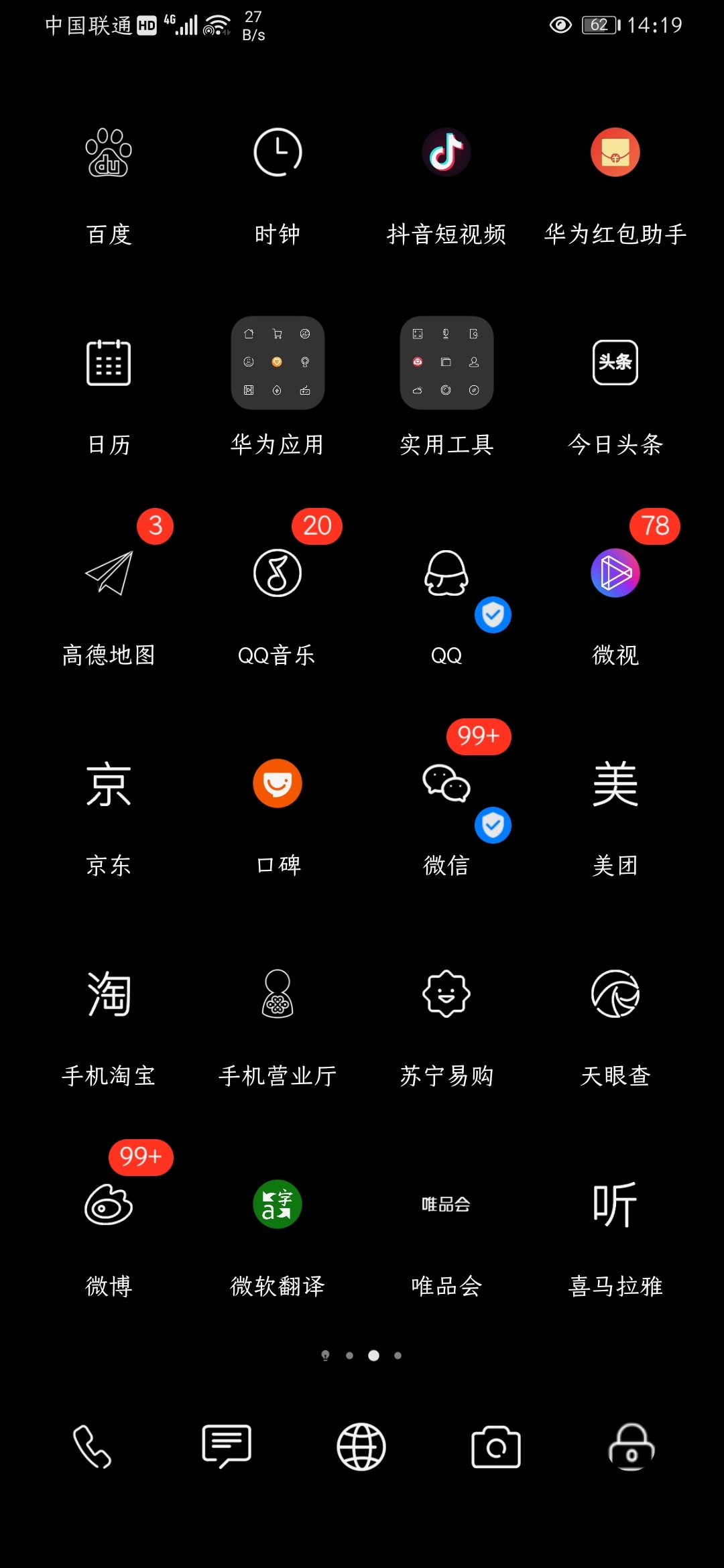
Task: Open Weibo (微博) app
Action: coord(109,1204)
